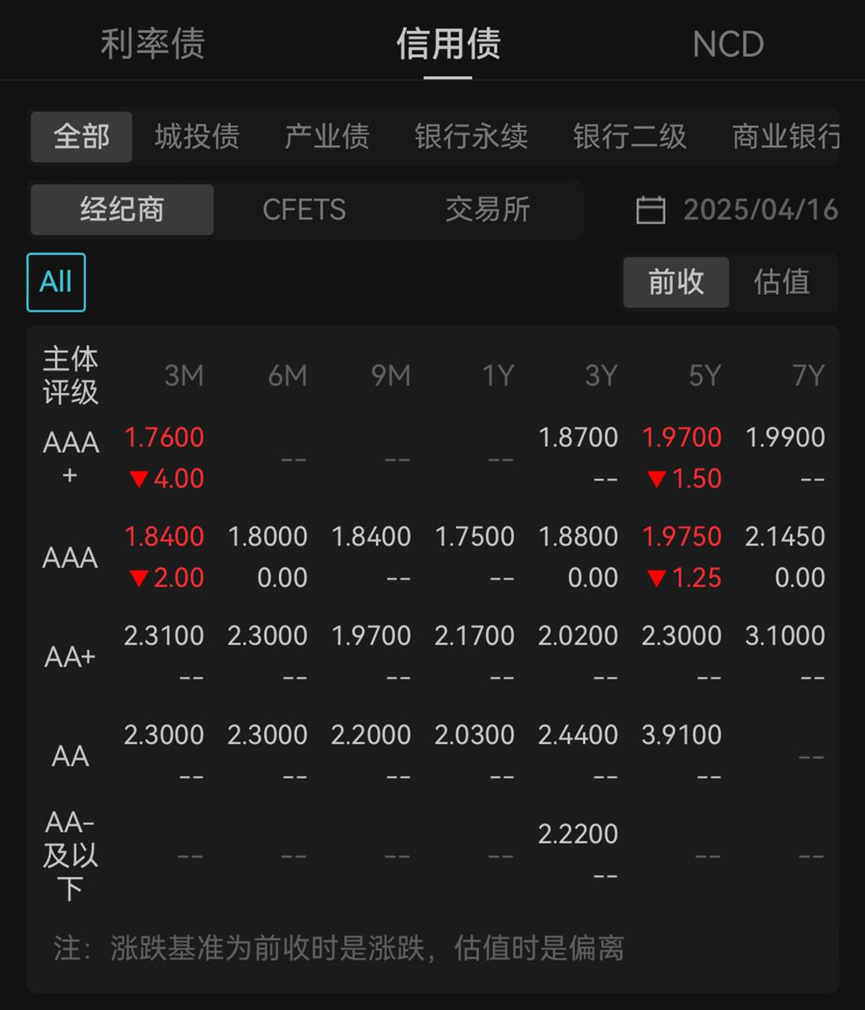Select the 全部 filter
The image size is (865, 1010).
80,137
